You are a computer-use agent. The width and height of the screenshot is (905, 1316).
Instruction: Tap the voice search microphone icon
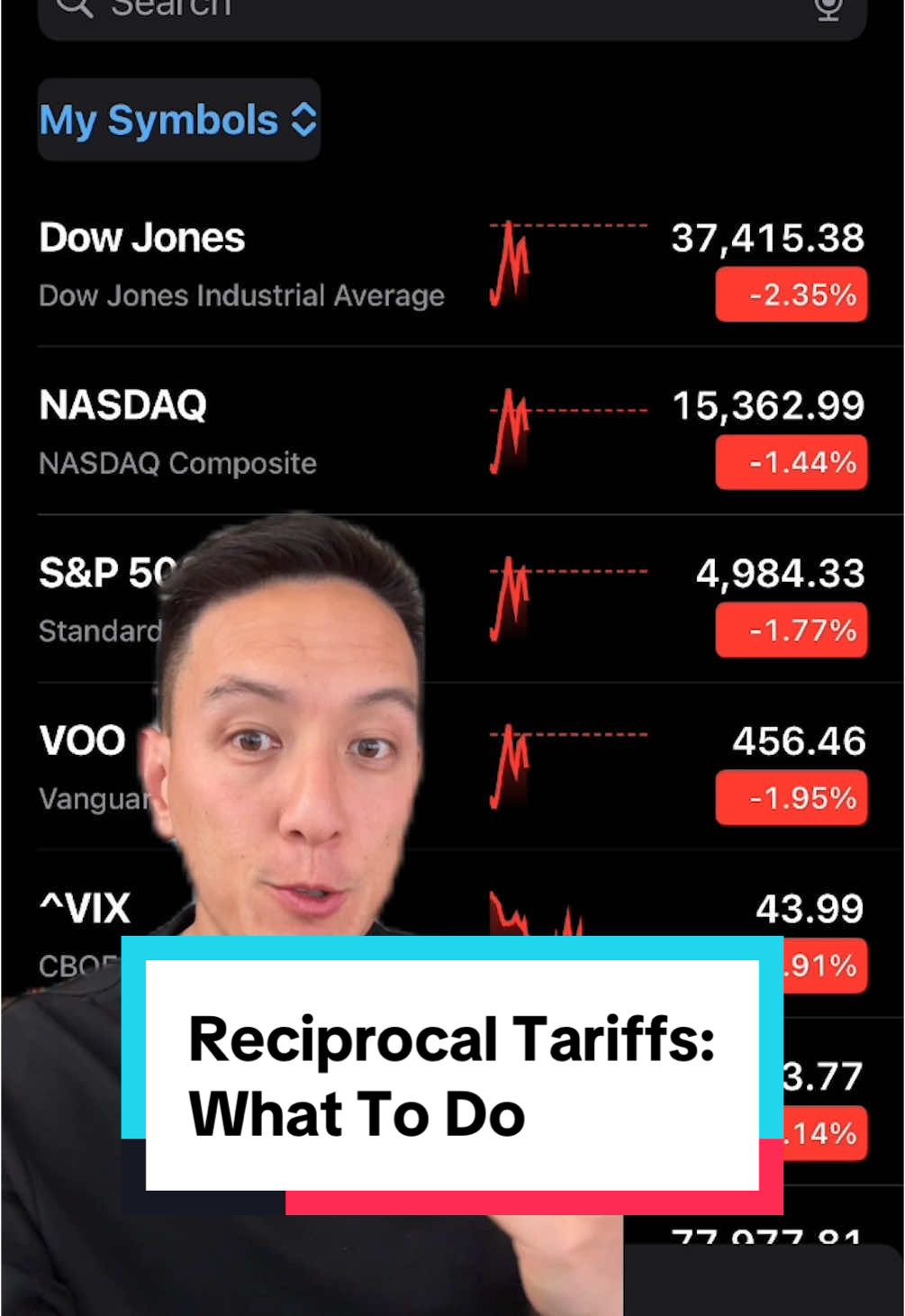coord(828,7)
